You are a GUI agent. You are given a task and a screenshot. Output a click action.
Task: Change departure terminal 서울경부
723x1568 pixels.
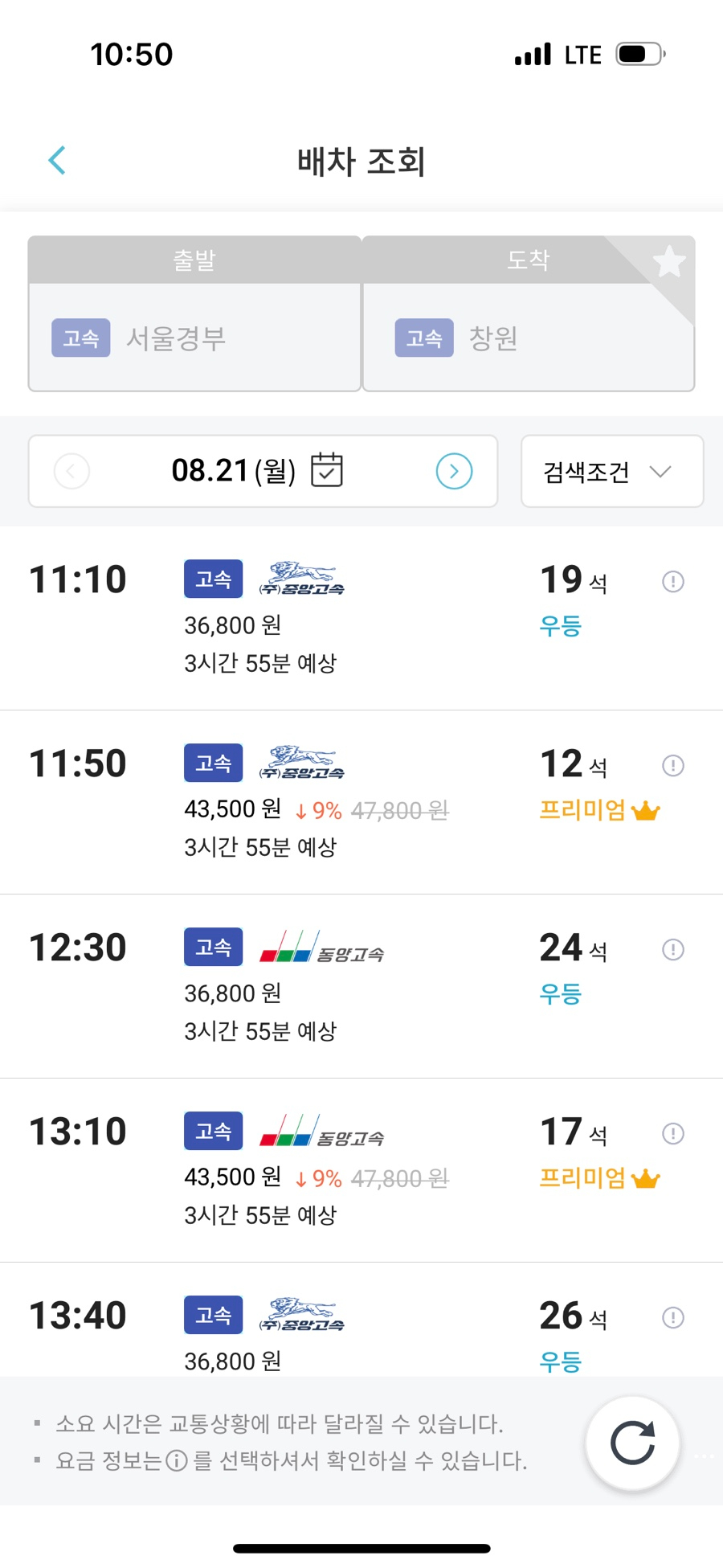pos(194,313)
